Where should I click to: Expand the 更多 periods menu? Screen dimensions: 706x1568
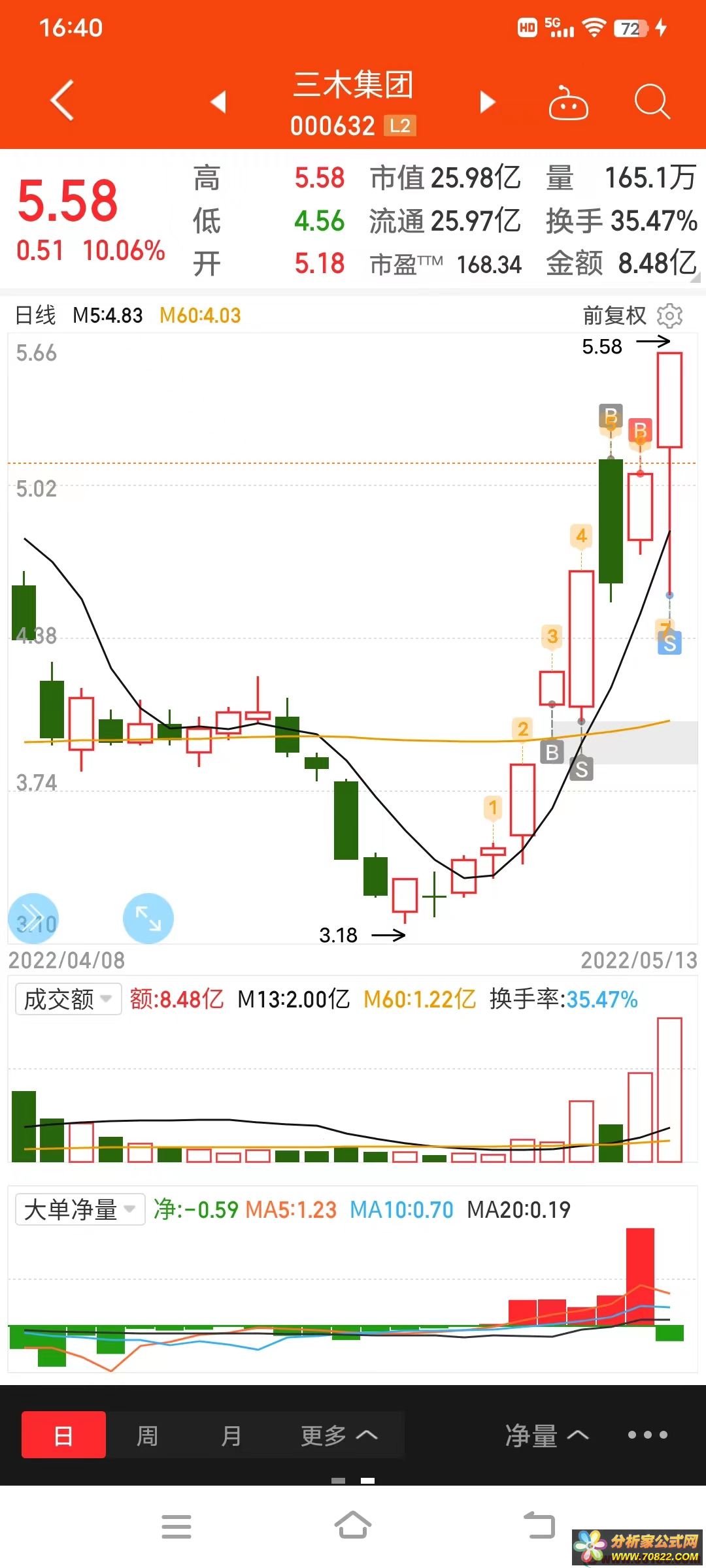pos(339,1435)
